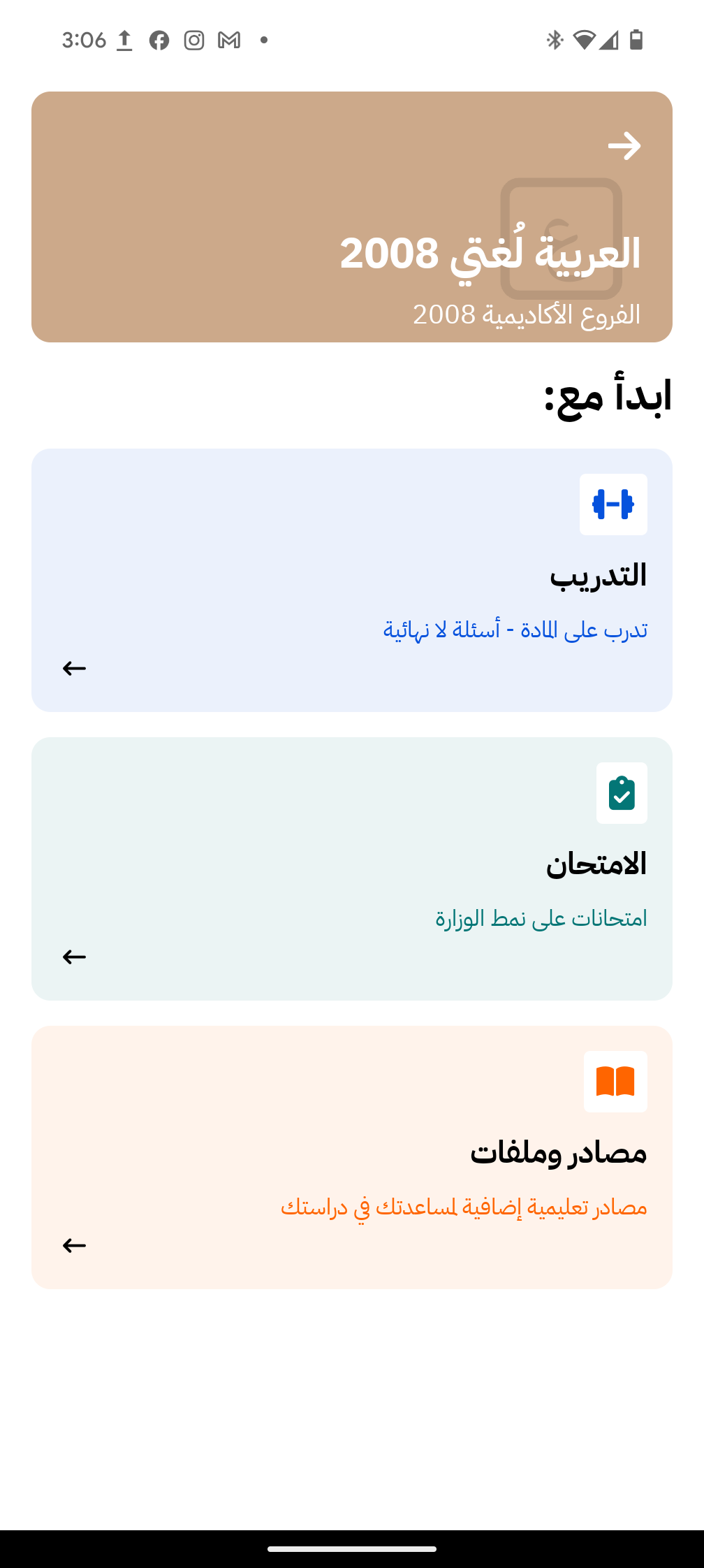Open the التدريب practice card
Screen dimensions: 704x1568
click(x=352, y=580)
